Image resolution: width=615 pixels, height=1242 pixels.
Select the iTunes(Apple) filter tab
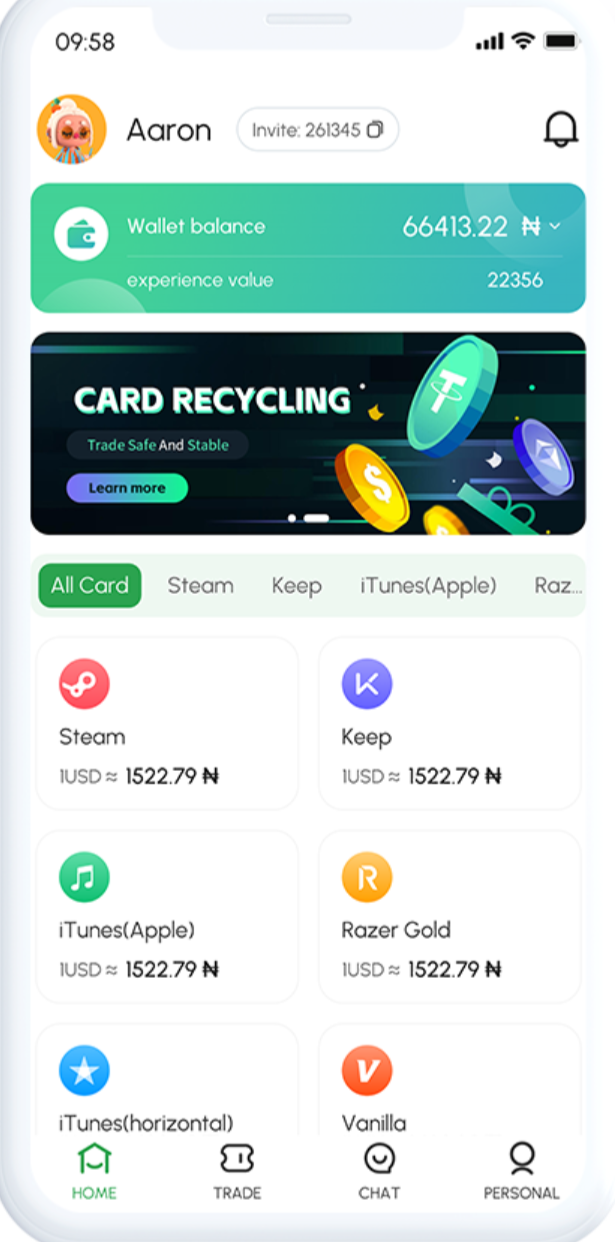[428, 585]
